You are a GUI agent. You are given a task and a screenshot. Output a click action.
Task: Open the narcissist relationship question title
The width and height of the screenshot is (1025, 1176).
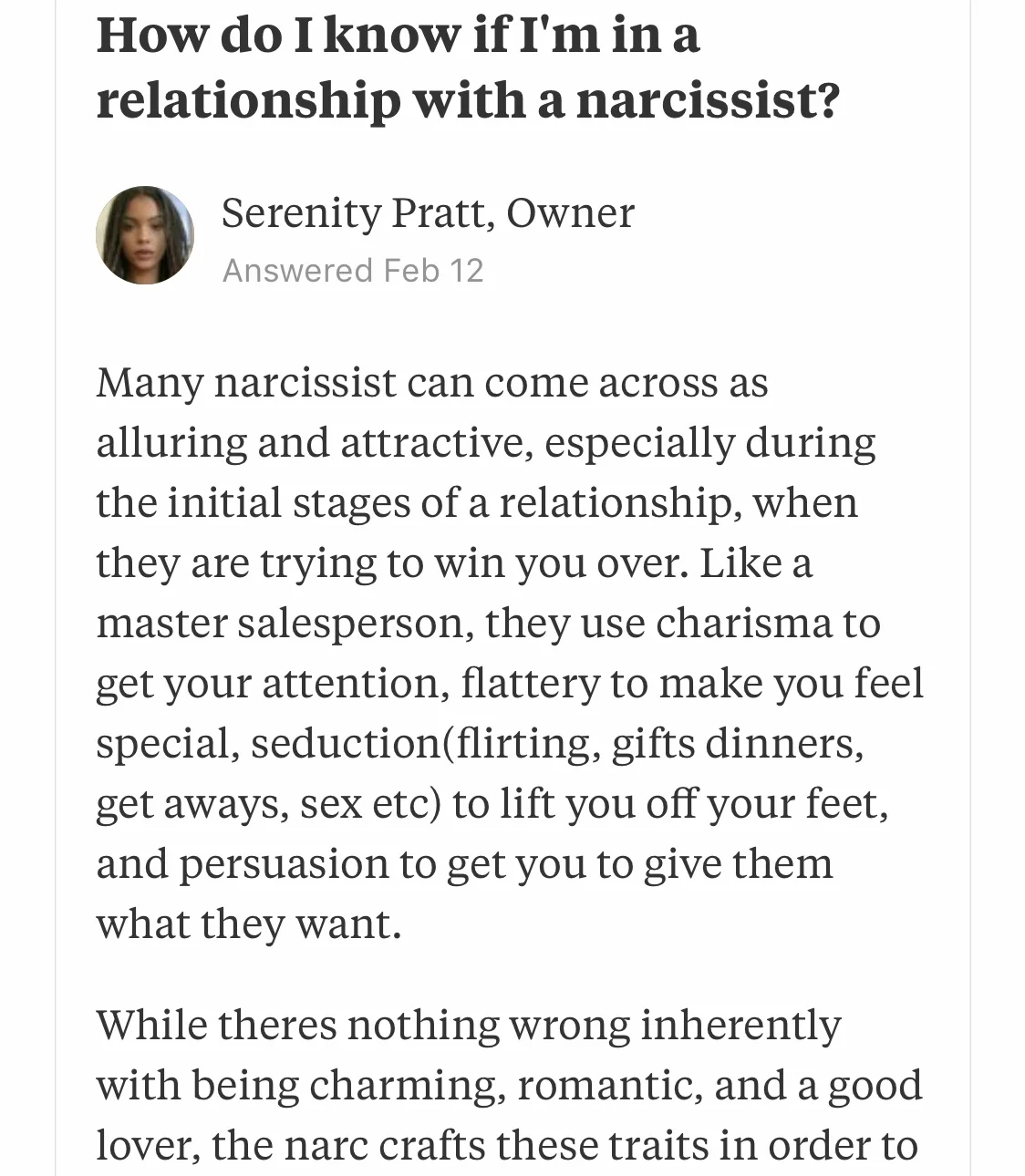[468, 67]
